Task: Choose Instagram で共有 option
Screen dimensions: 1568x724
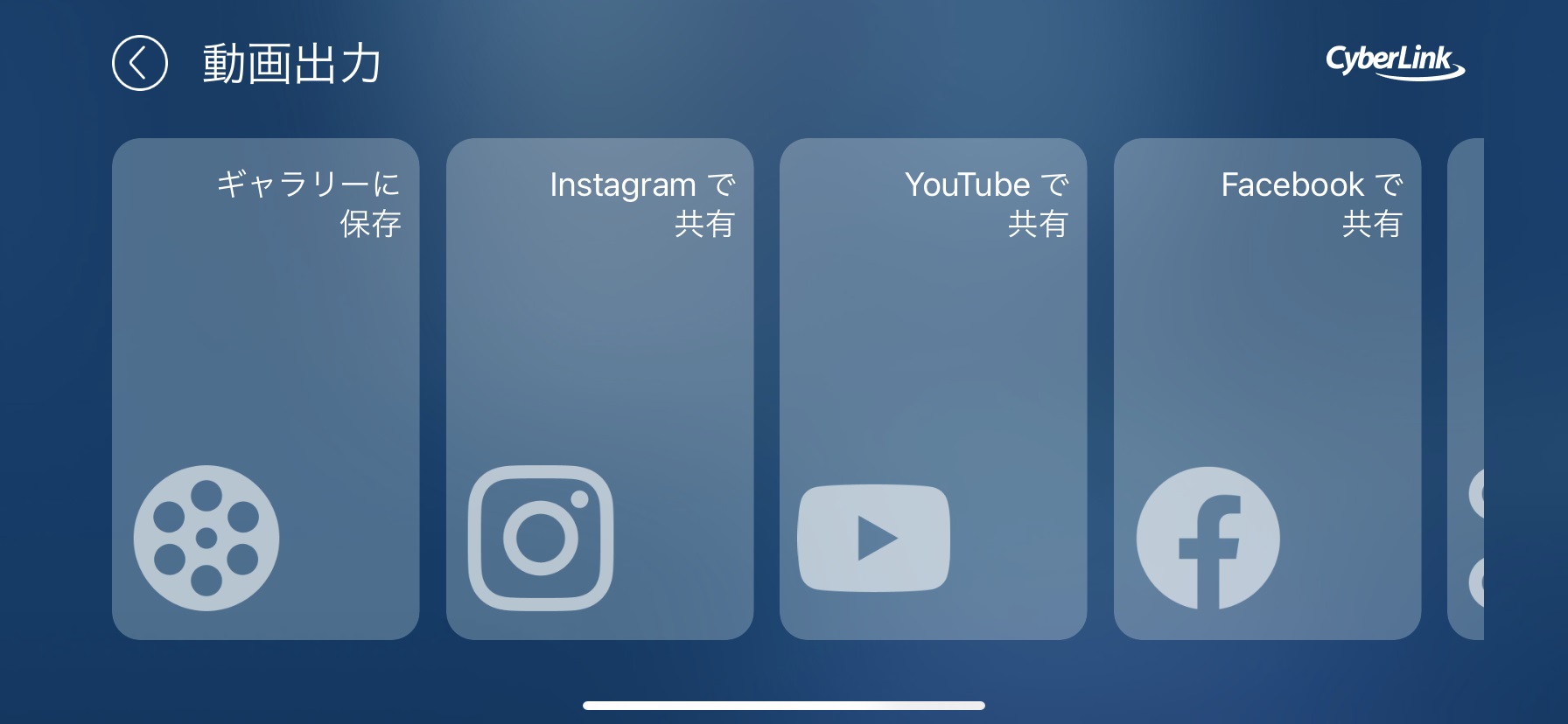Action: pyautogui.click(x=599, y=388)
